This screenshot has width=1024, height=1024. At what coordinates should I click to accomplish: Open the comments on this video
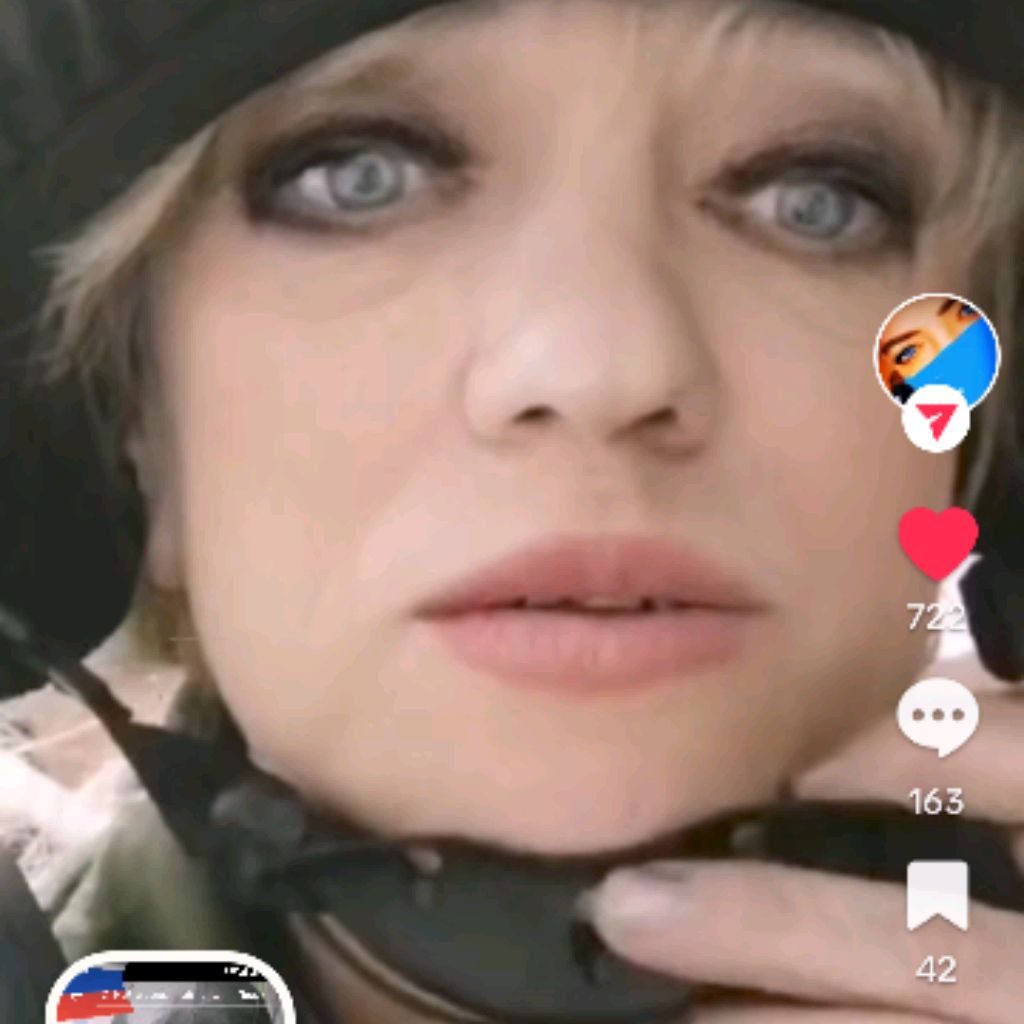937,717
